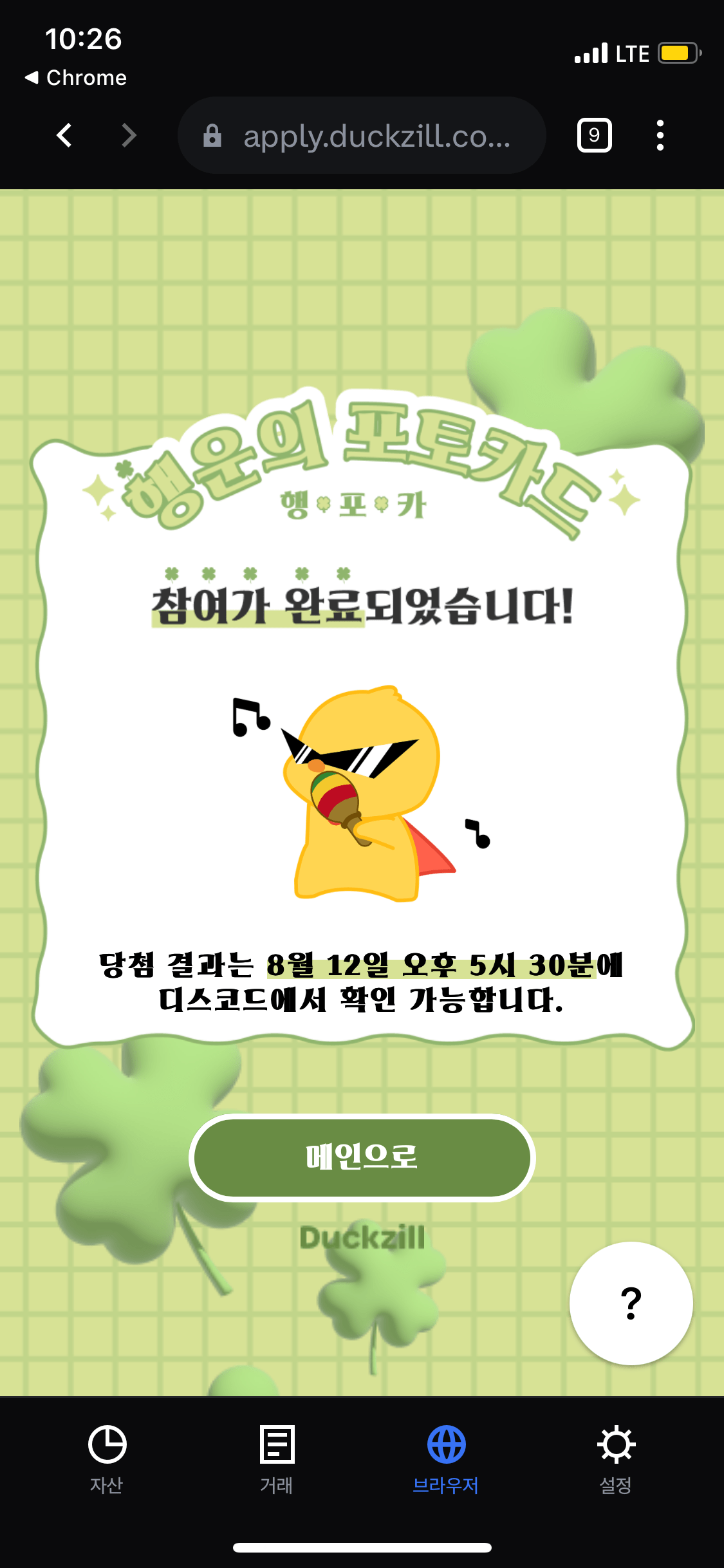Screen dimensions: 724x1568
Task: Go back to the previous page
Action: tap(64, 135)
